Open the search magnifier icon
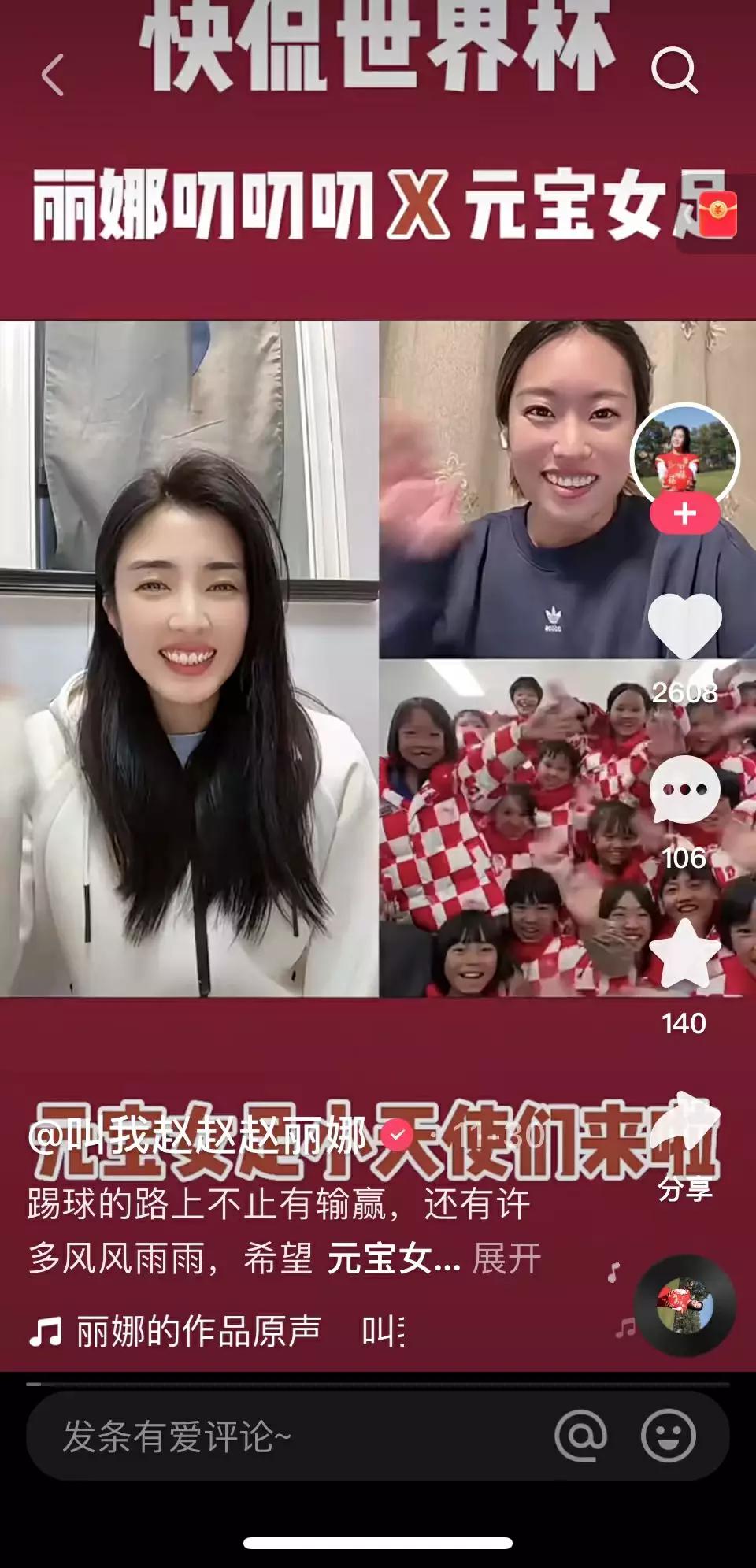Screen dimensions: 756x1568 coord(674,71)
